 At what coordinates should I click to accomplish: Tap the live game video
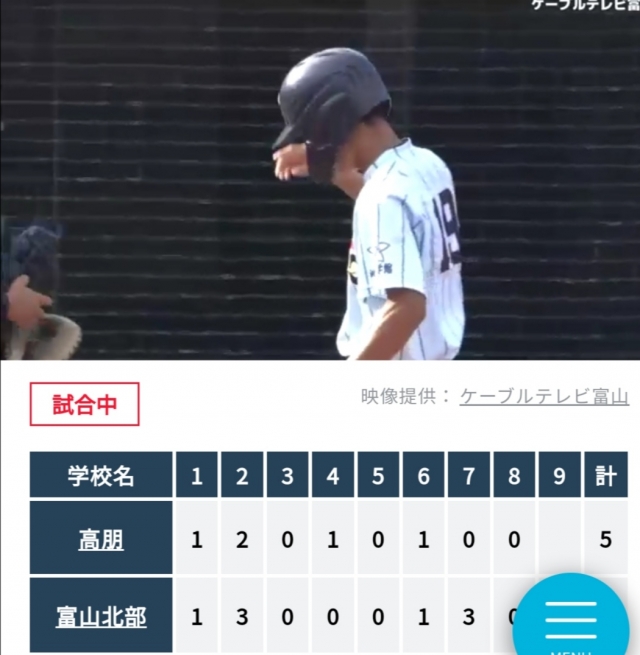click(x=320, y=180)
